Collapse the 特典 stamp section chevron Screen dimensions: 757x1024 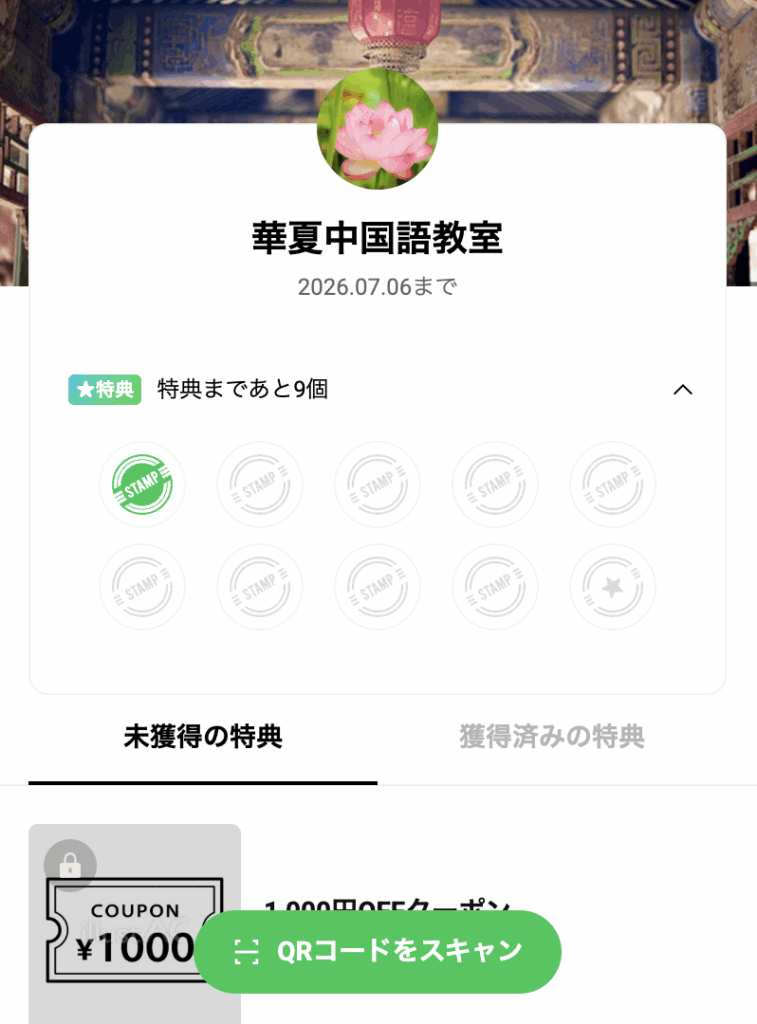tap(682, 390)
